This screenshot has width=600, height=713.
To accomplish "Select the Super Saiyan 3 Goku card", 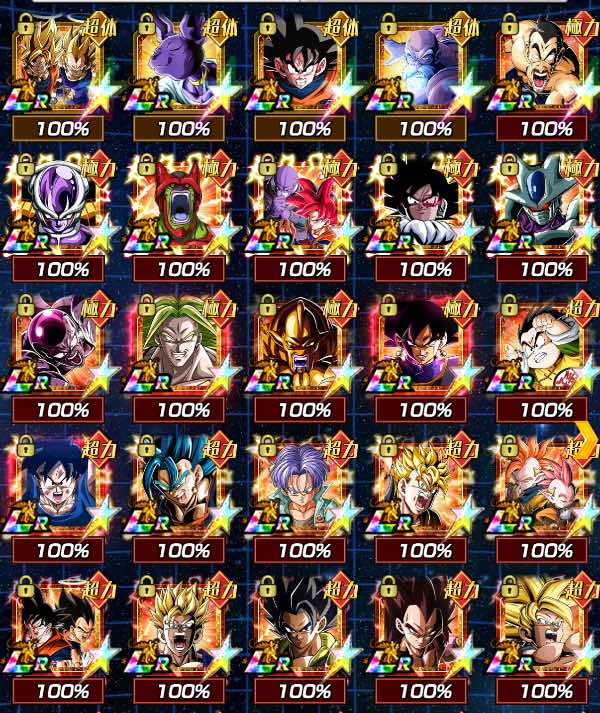I will (545, 625).
